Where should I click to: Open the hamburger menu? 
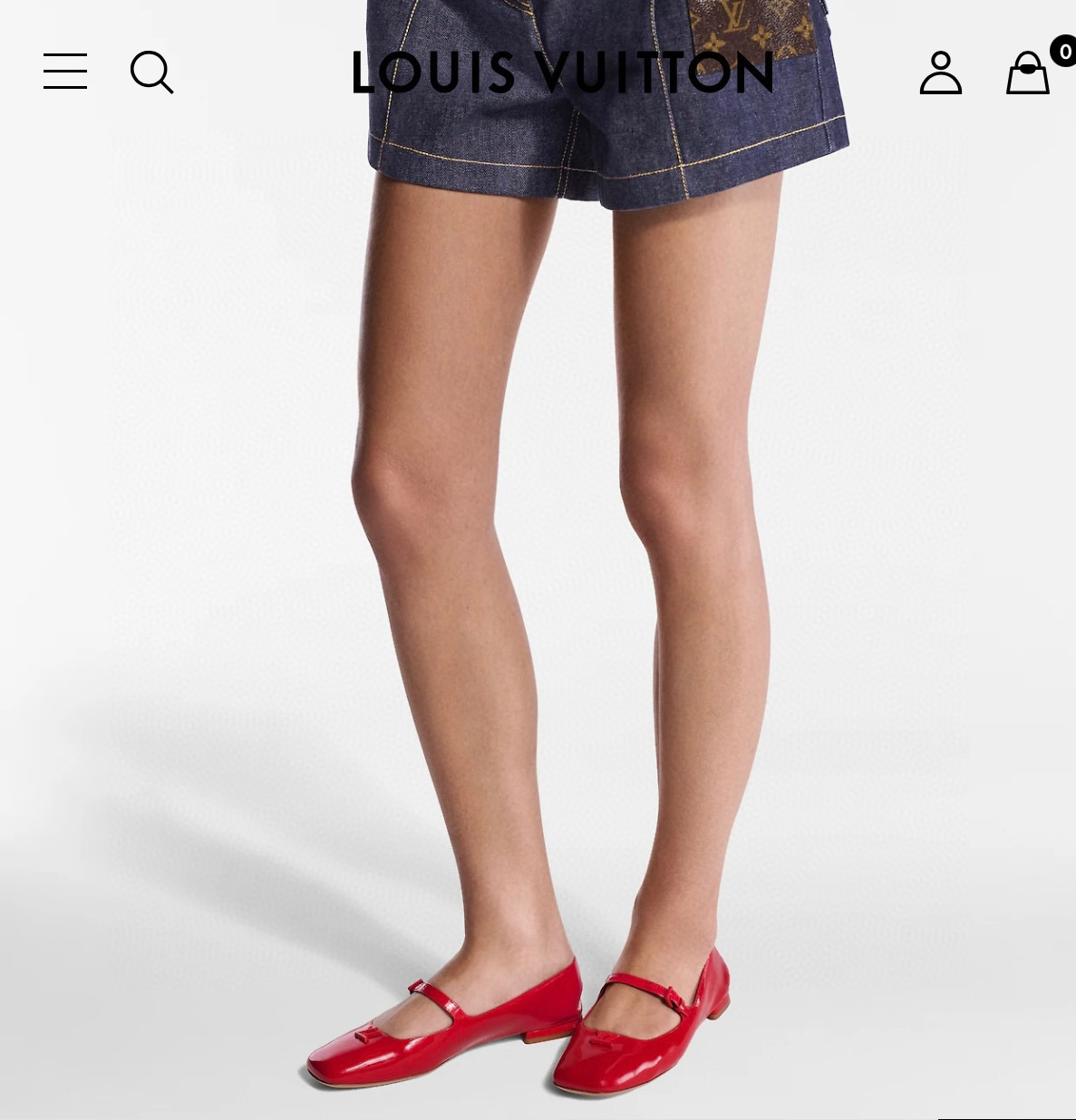[65, 72]
